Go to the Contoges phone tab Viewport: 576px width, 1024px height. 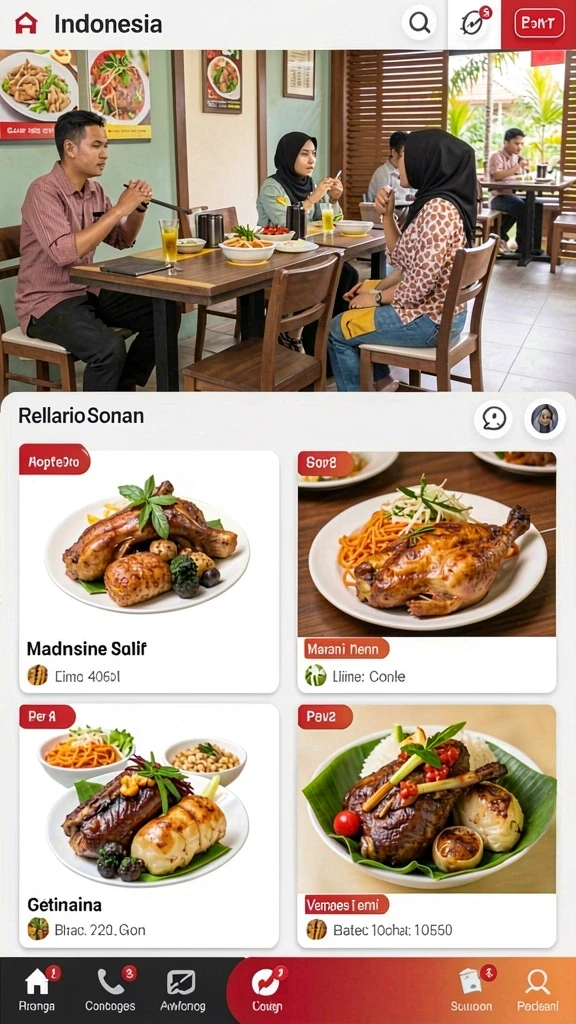(x=110, y=990)
